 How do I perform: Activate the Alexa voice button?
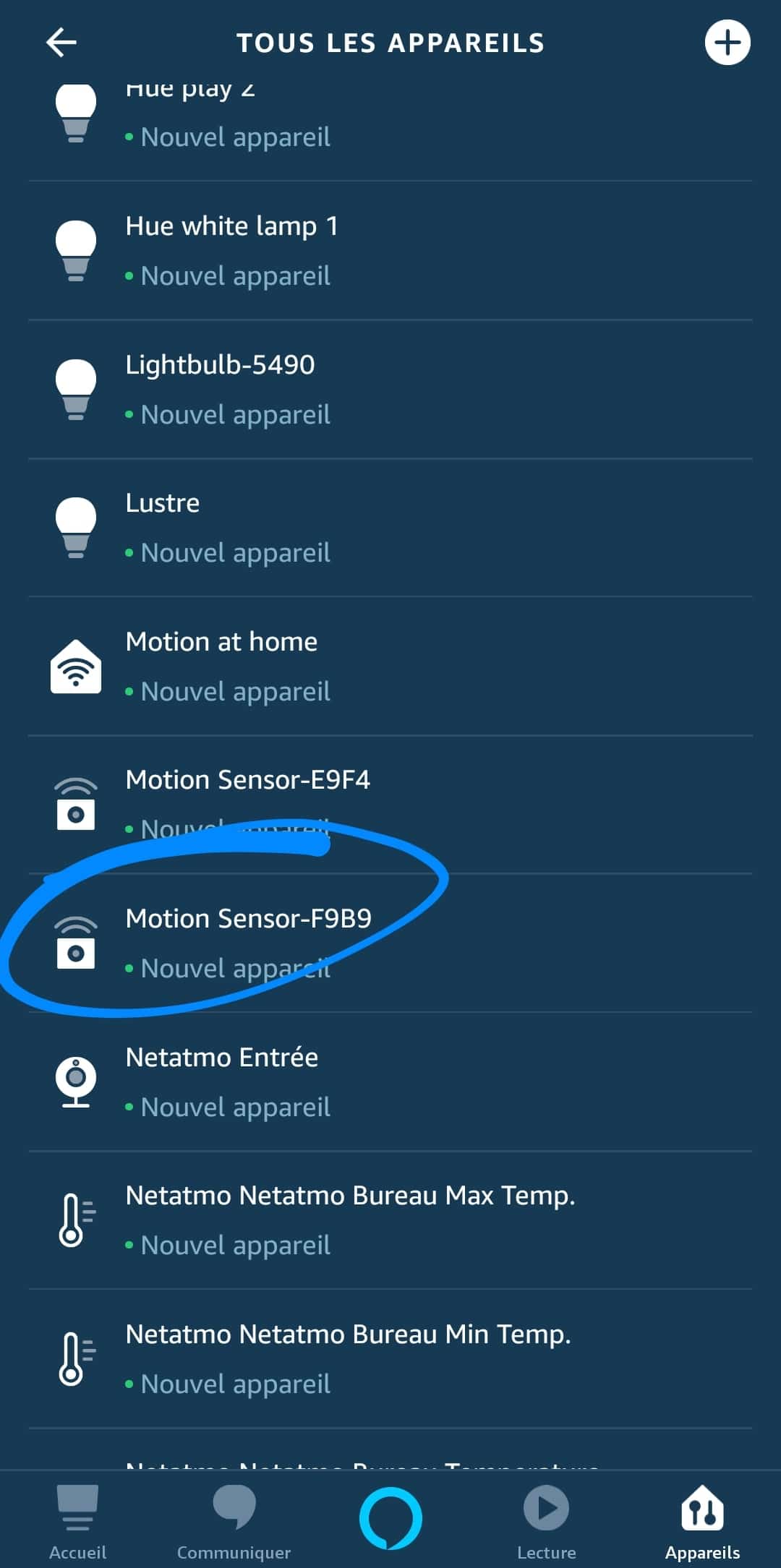click(390, 1518)
